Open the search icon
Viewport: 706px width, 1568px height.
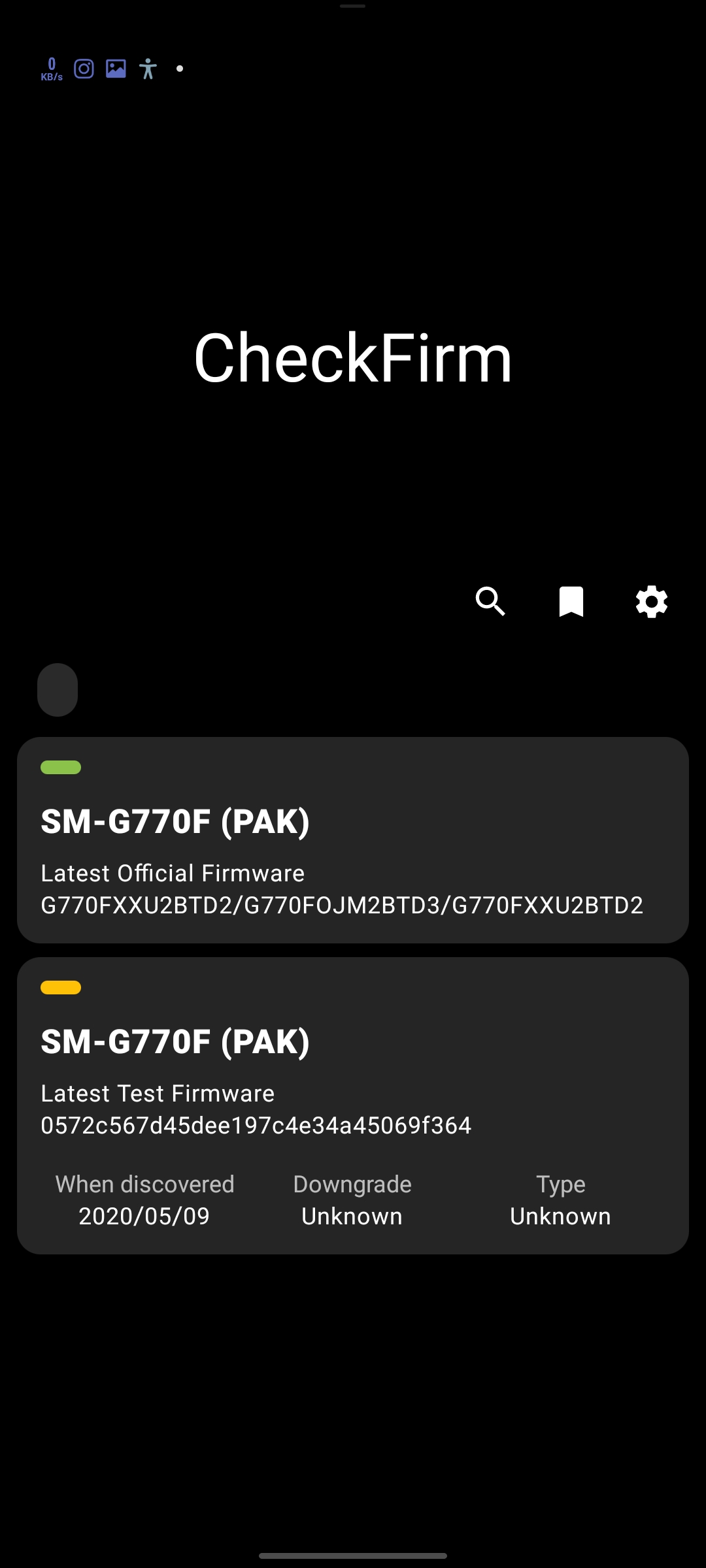pos(490,601)
